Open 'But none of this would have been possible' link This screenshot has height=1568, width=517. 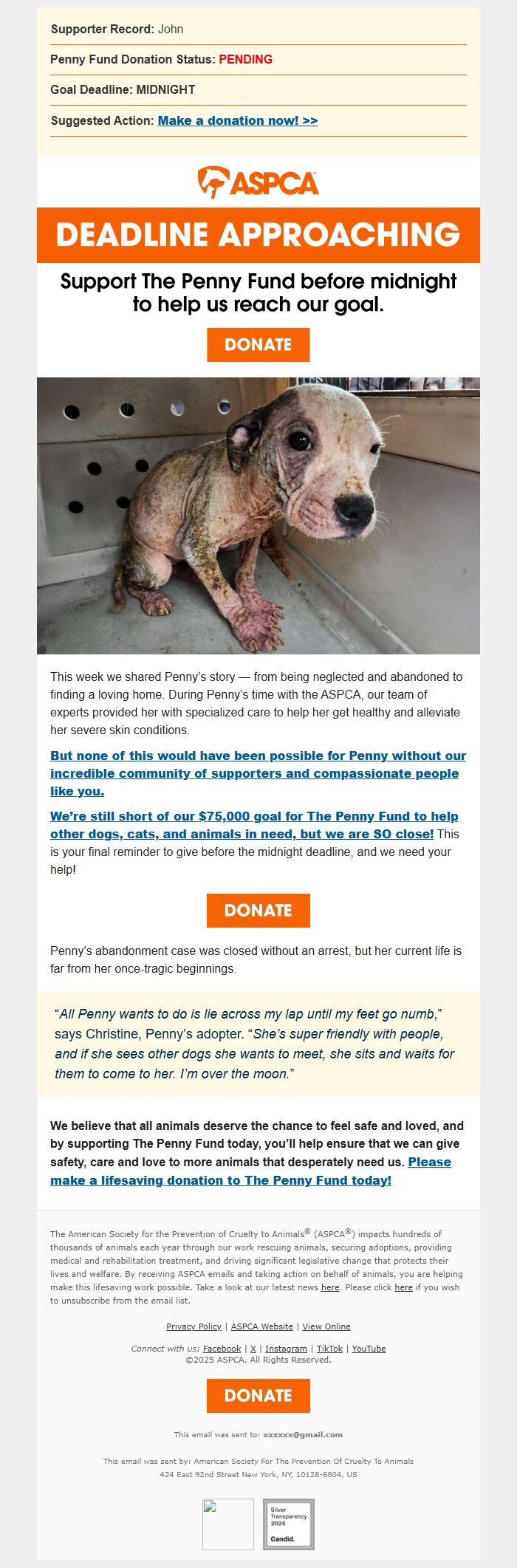258,773
